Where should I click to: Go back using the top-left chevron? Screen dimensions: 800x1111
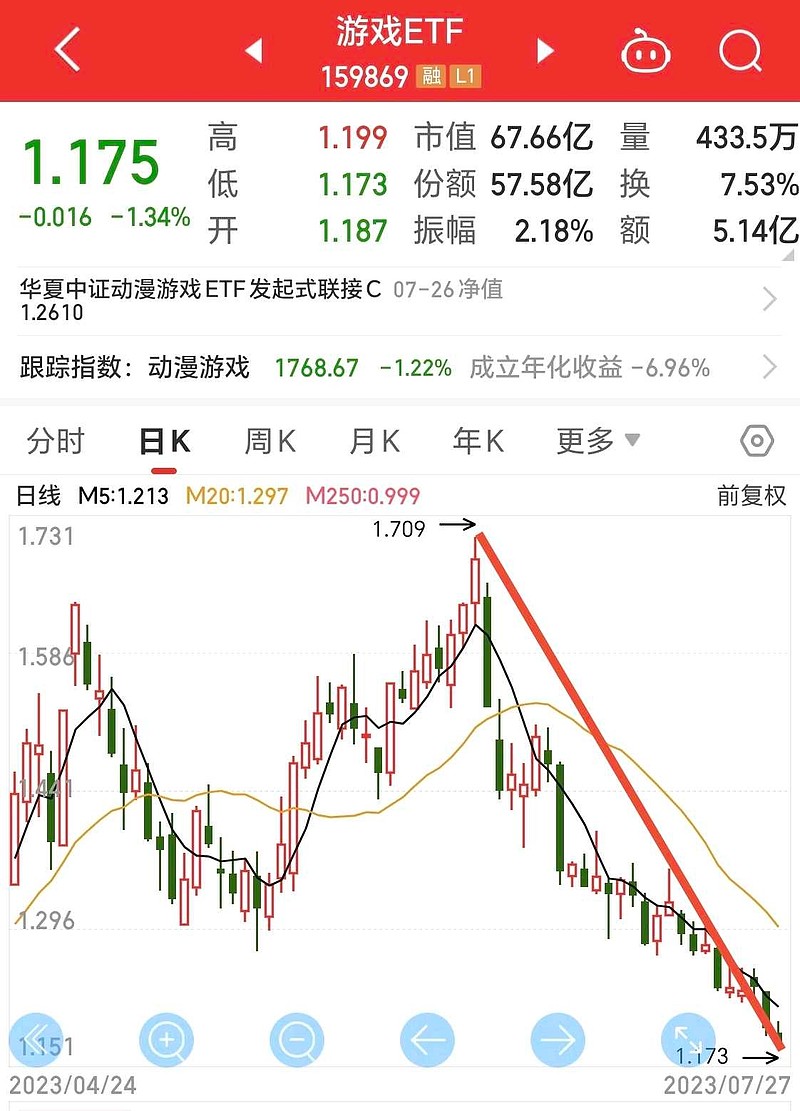[65, 50]
